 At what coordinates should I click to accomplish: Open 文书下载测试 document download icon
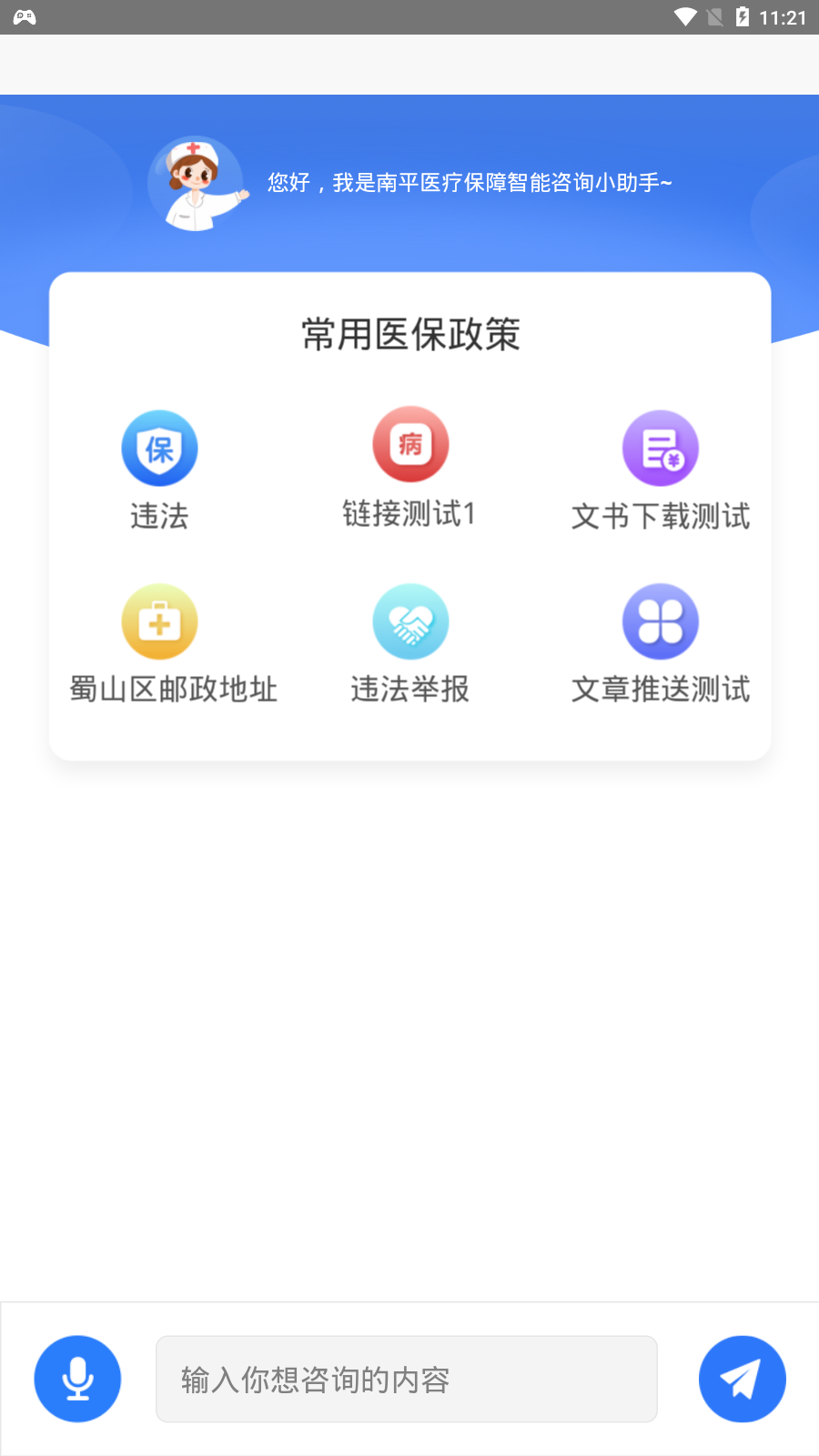click(x=661, y=448)
